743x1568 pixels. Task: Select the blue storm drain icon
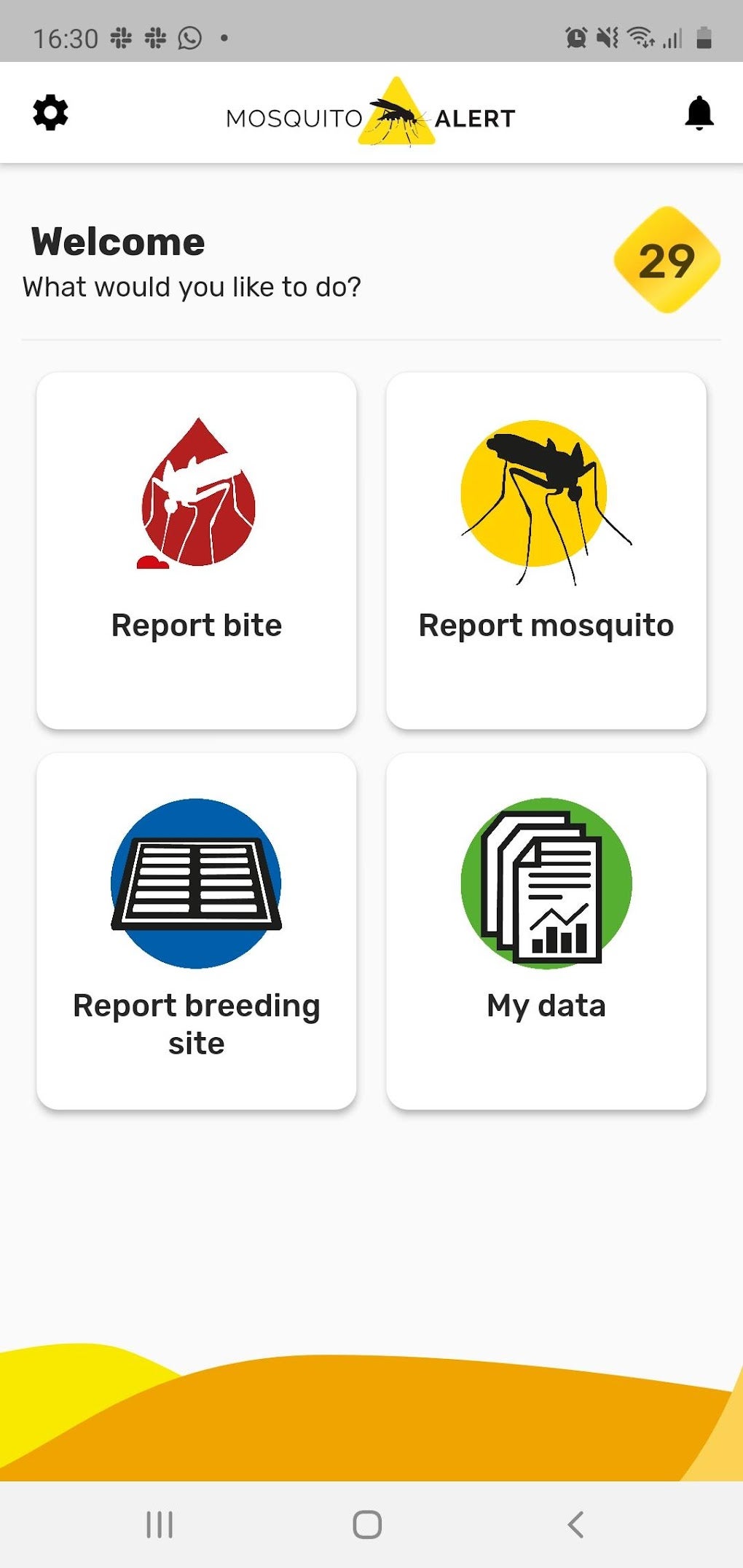click(197, 883)
